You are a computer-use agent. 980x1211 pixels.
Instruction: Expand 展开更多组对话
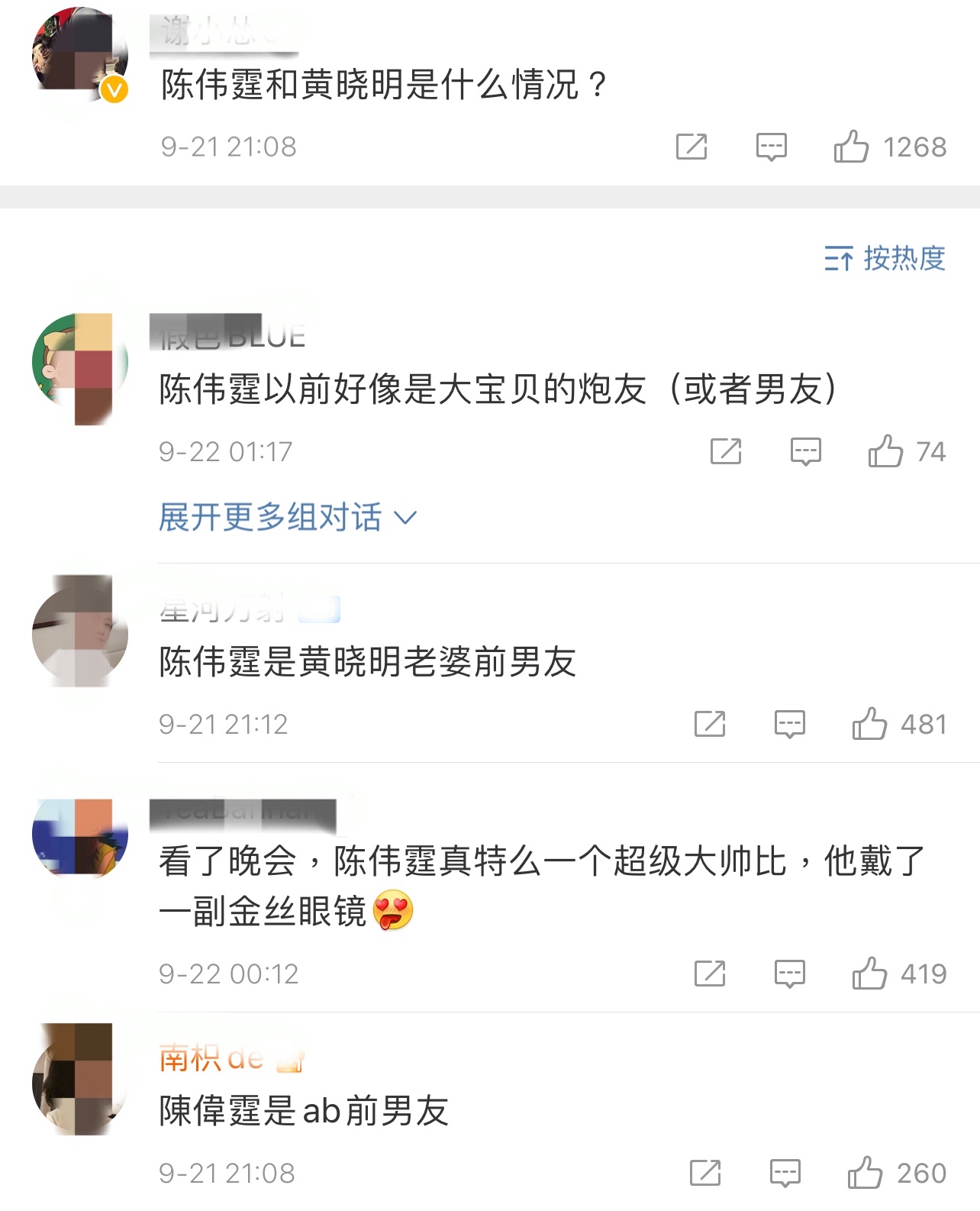pos(287,518)
